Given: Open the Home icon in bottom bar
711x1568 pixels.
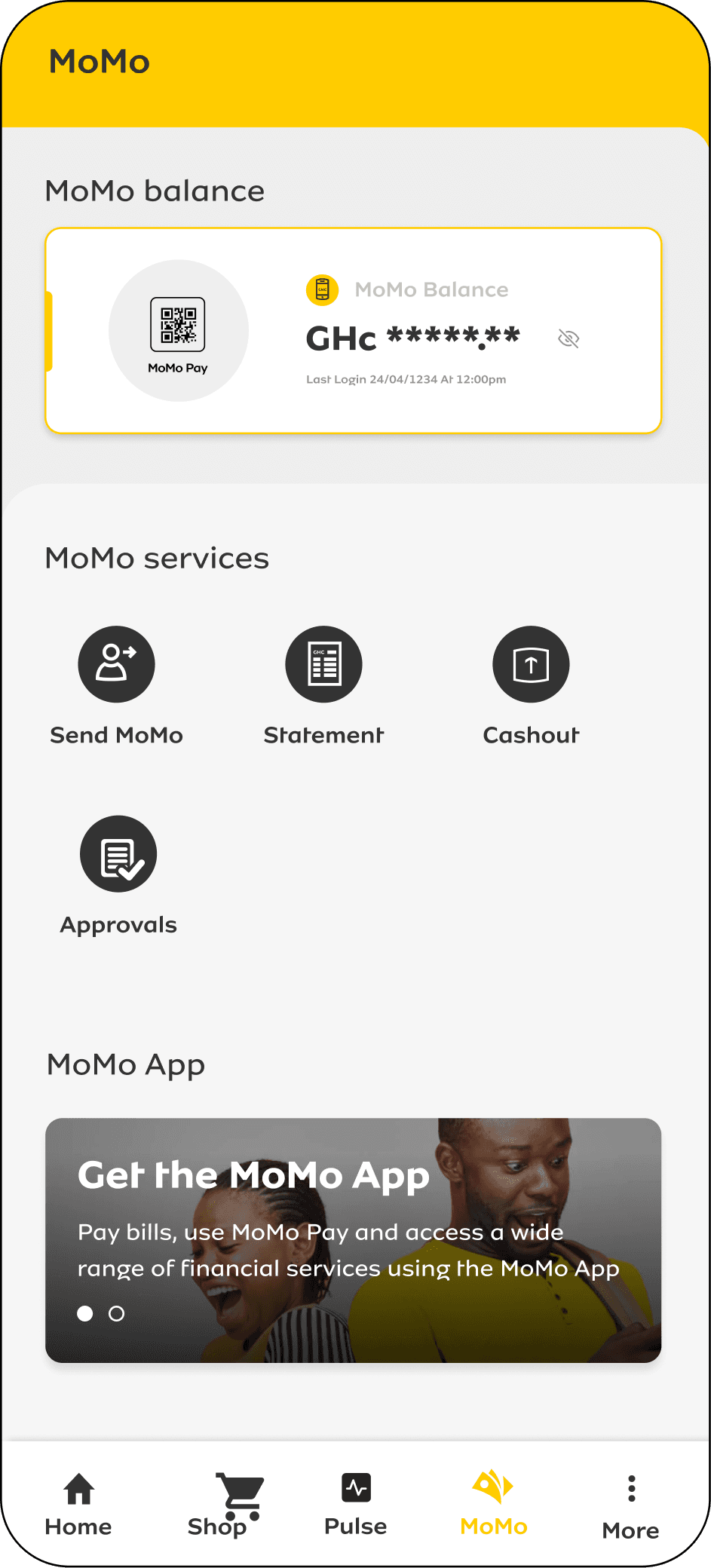Looking at the screenshot, I should (x=78, y=1489).
